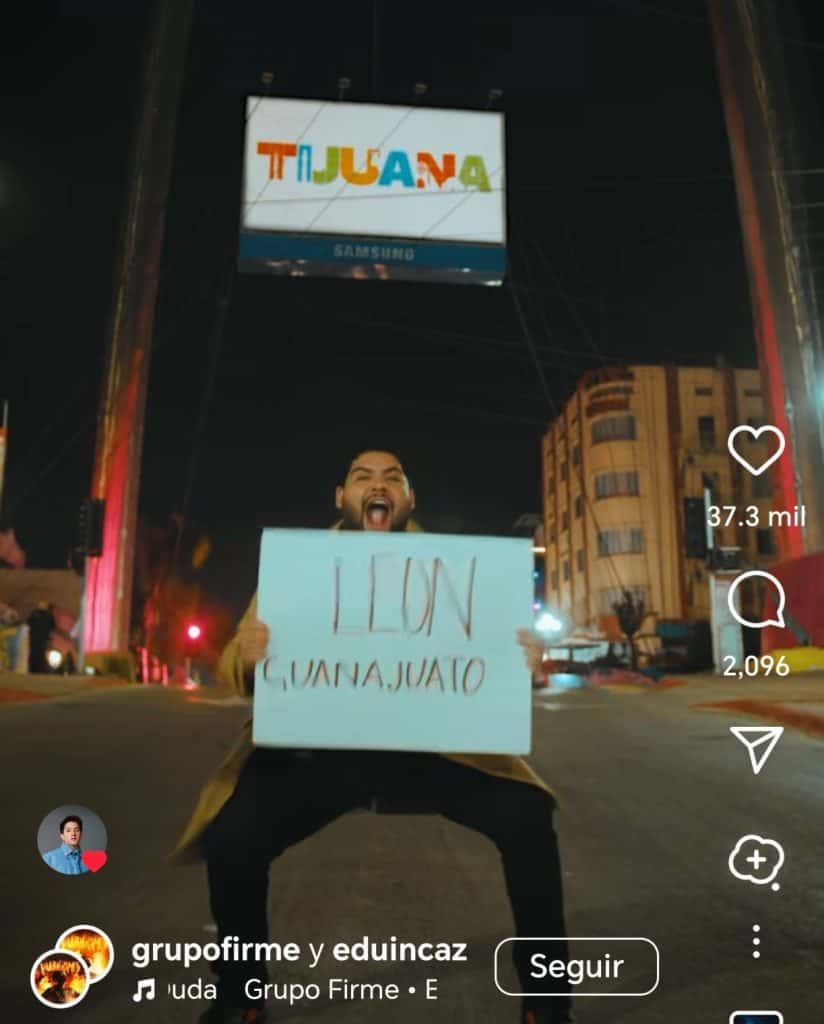Open the overlapping account profile pictures
Viewport: 824px width, 1024px height.
coord(72,966)
